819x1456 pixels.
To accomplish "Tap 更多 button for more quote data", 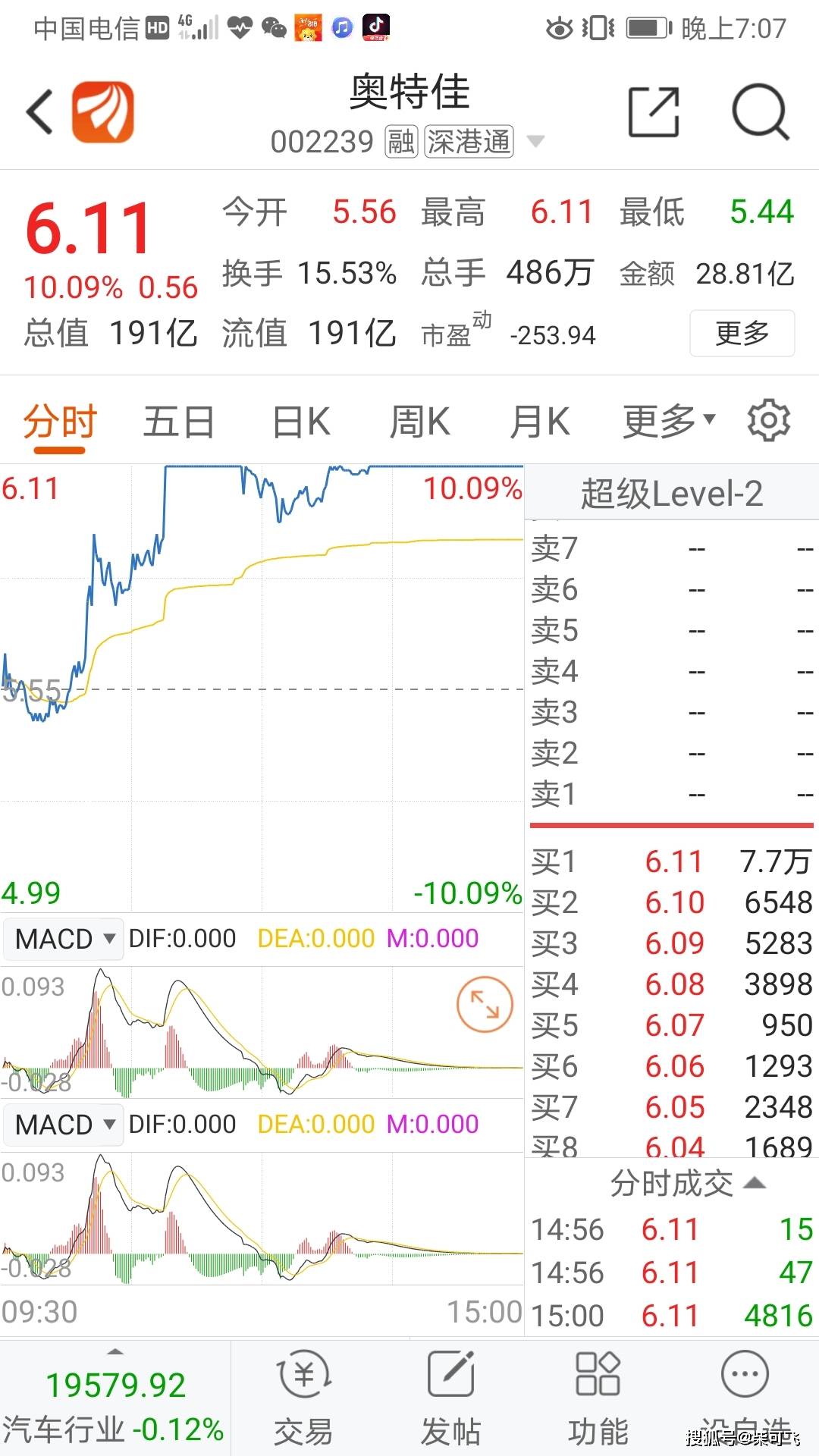I will [742, 332].
